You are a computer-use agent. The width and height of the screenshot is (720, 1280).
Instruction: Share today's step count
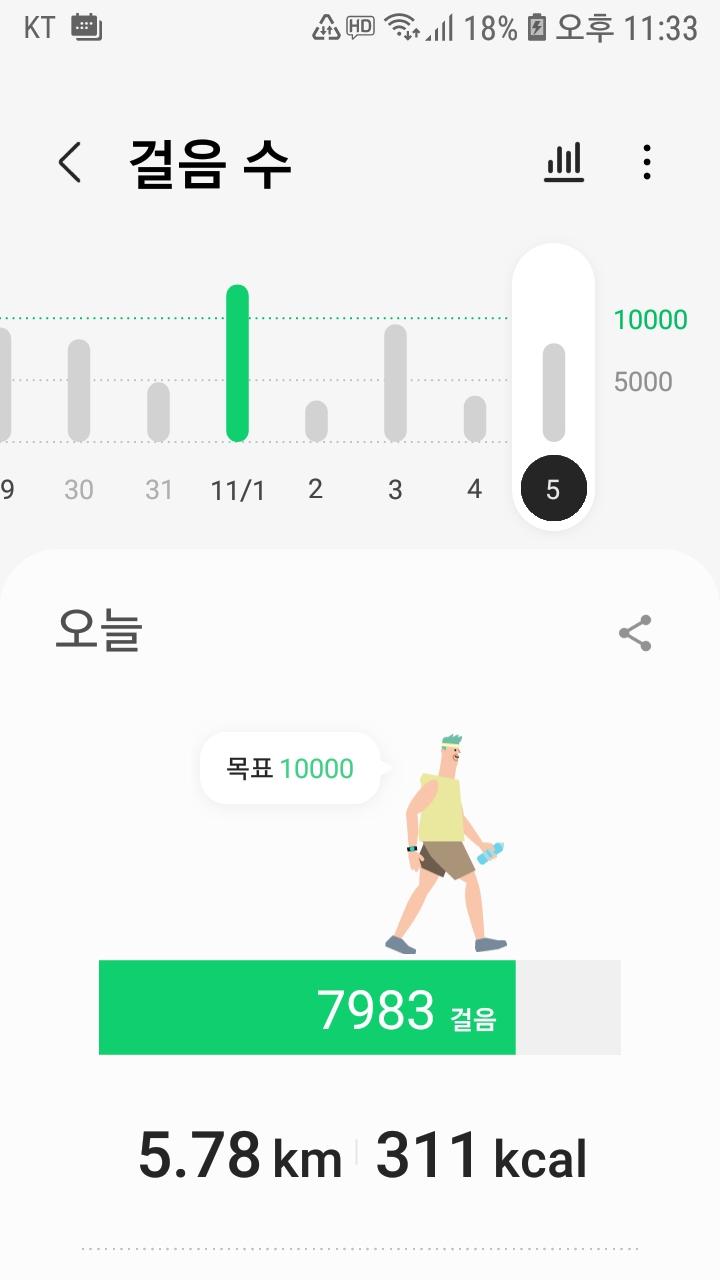[x=635, y=633]
